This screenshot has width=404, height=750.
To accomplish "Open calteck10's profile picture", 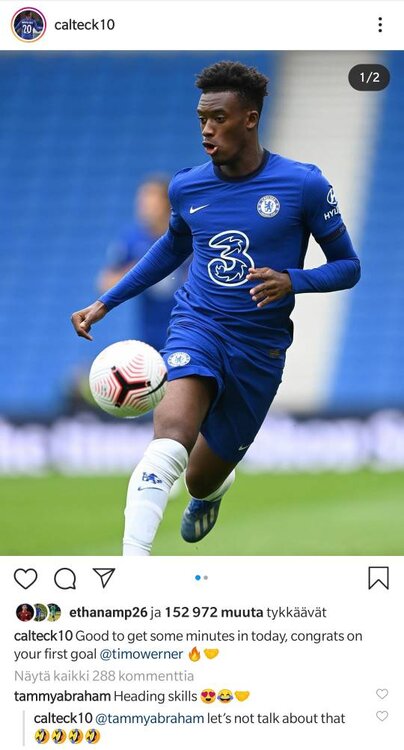I will (29, 25).
